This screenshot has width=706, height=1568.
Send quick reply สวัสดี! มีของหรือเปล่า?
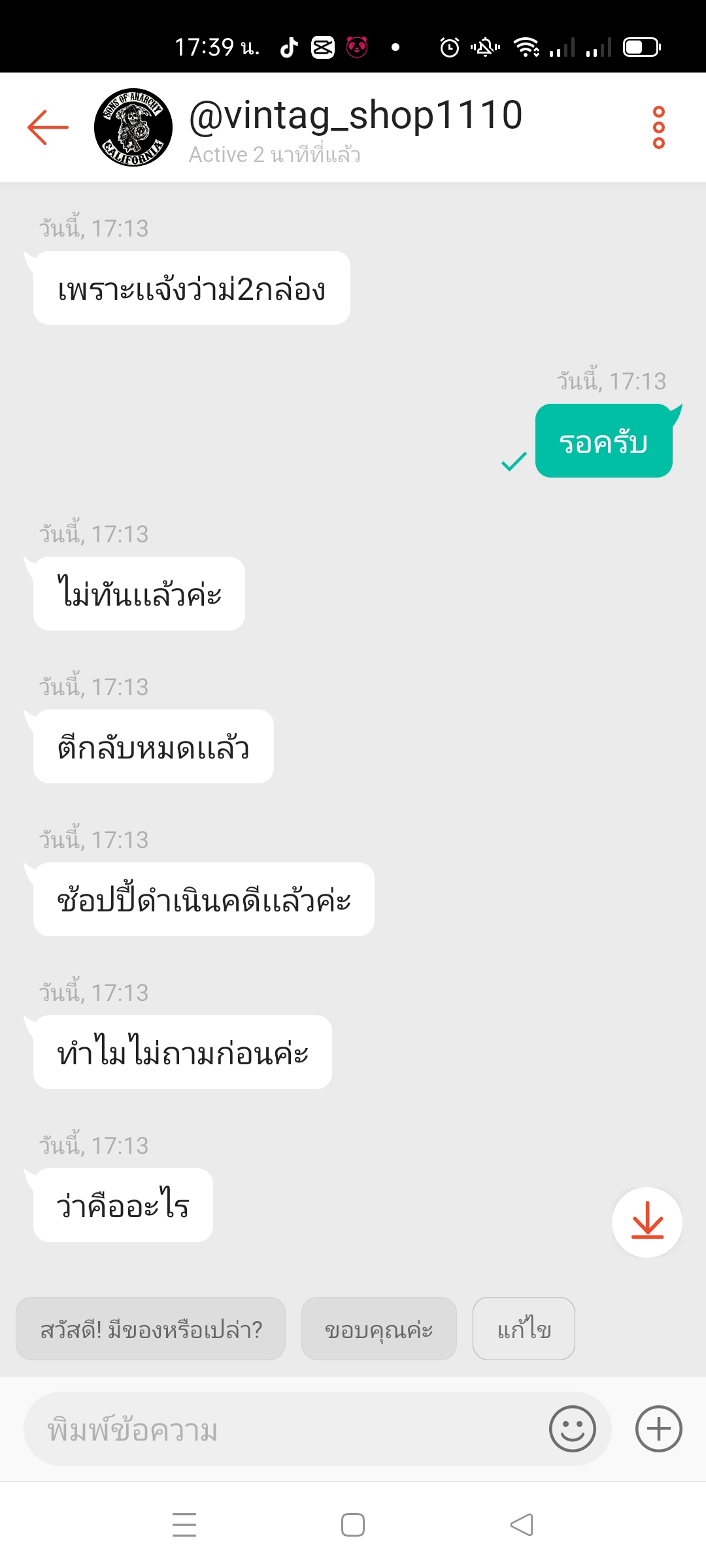click(x=150, y=1328)
